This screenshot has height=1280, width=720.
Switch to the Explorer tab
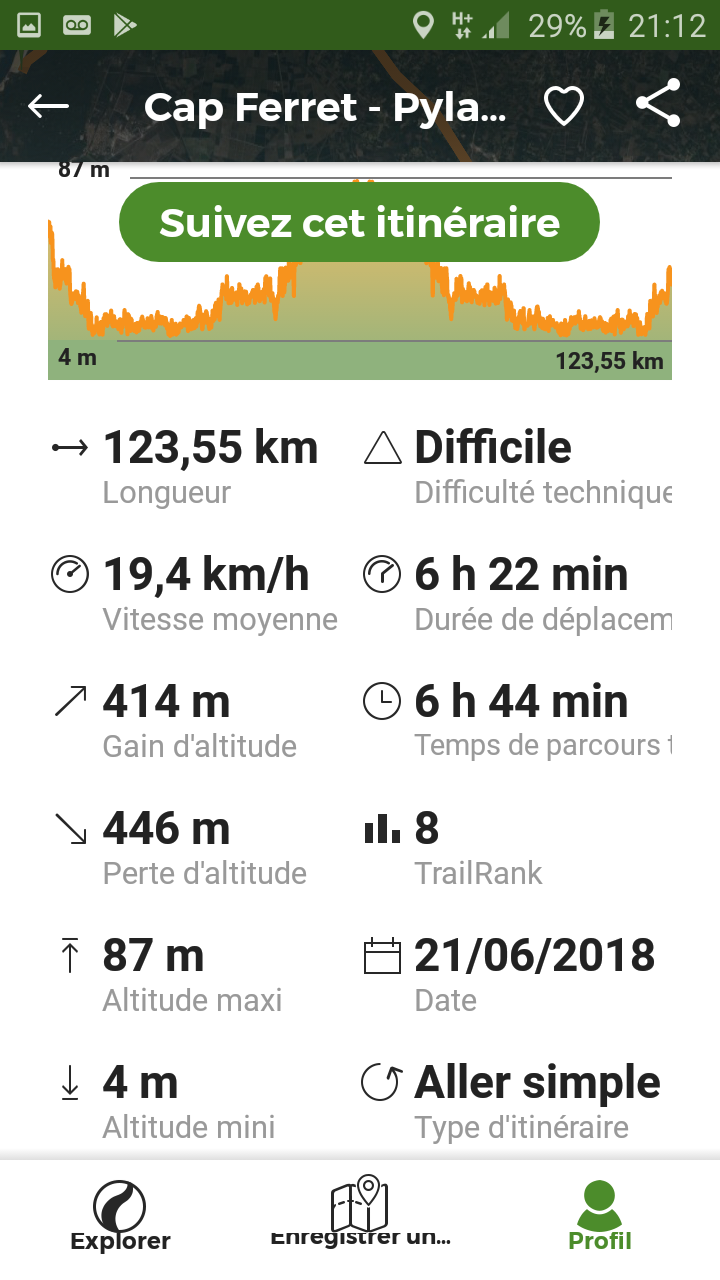(120, 1216)
